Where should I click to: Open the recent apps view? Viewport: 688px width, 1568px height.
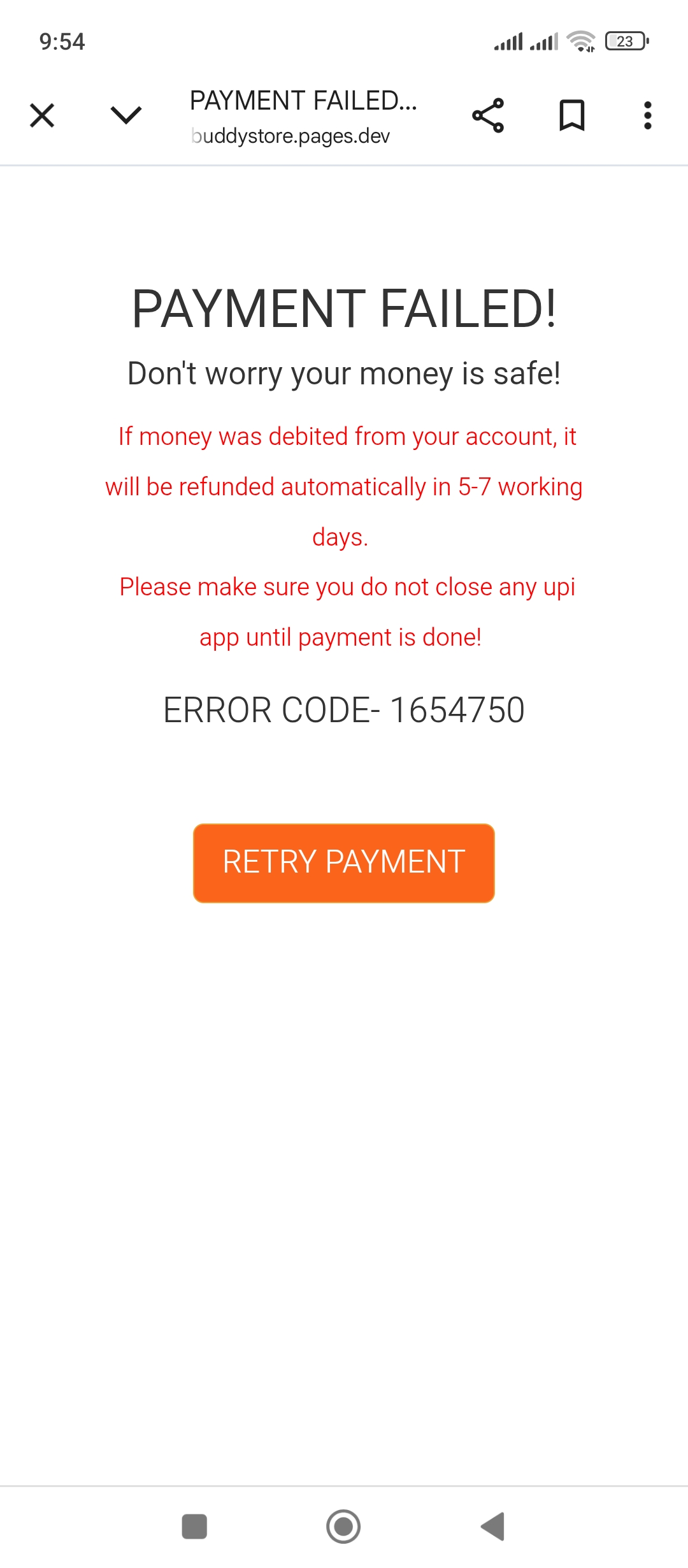(x=194, y=1527)
